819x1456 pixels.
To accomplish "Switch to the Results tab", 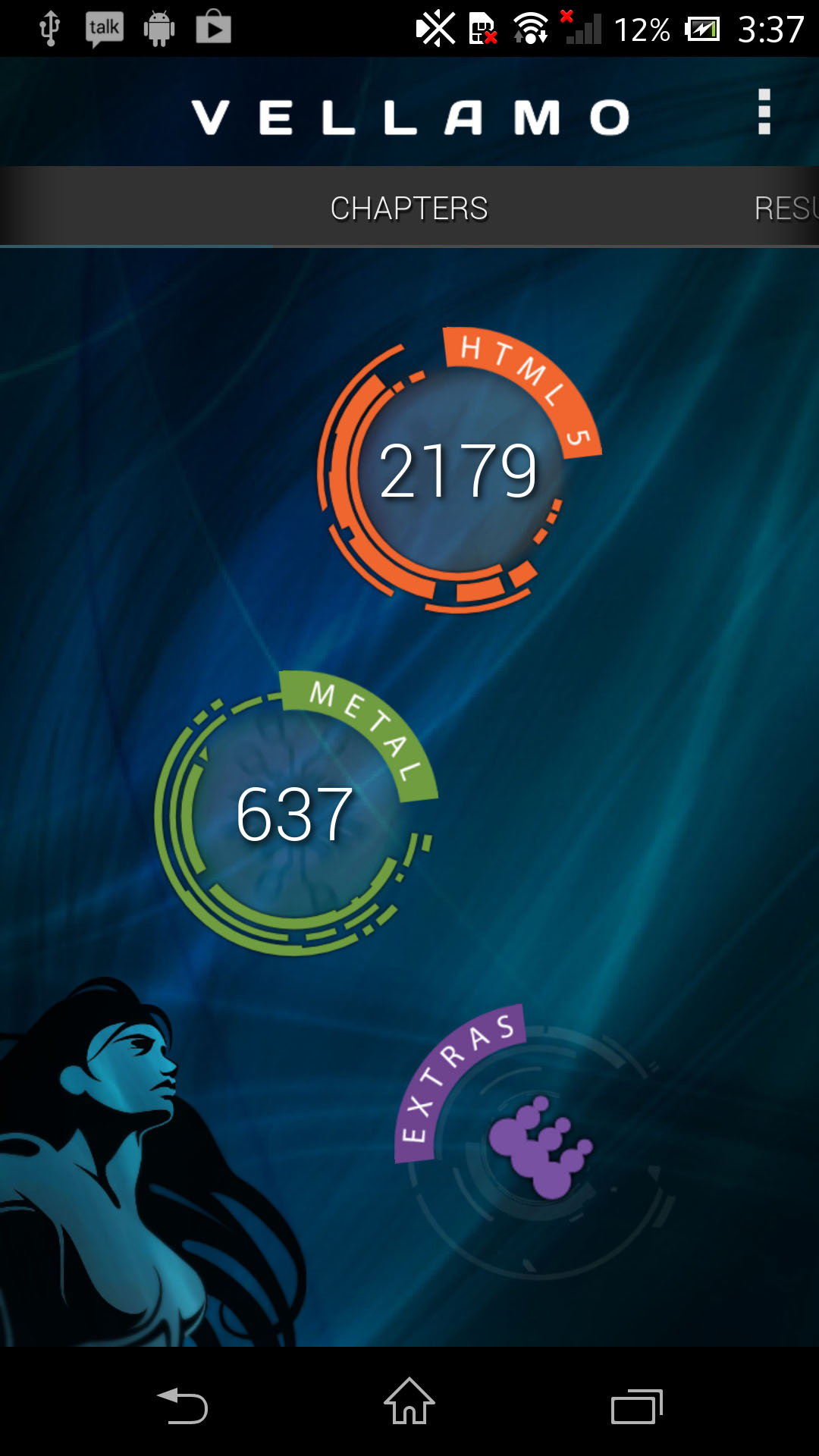I will point(786,209).
